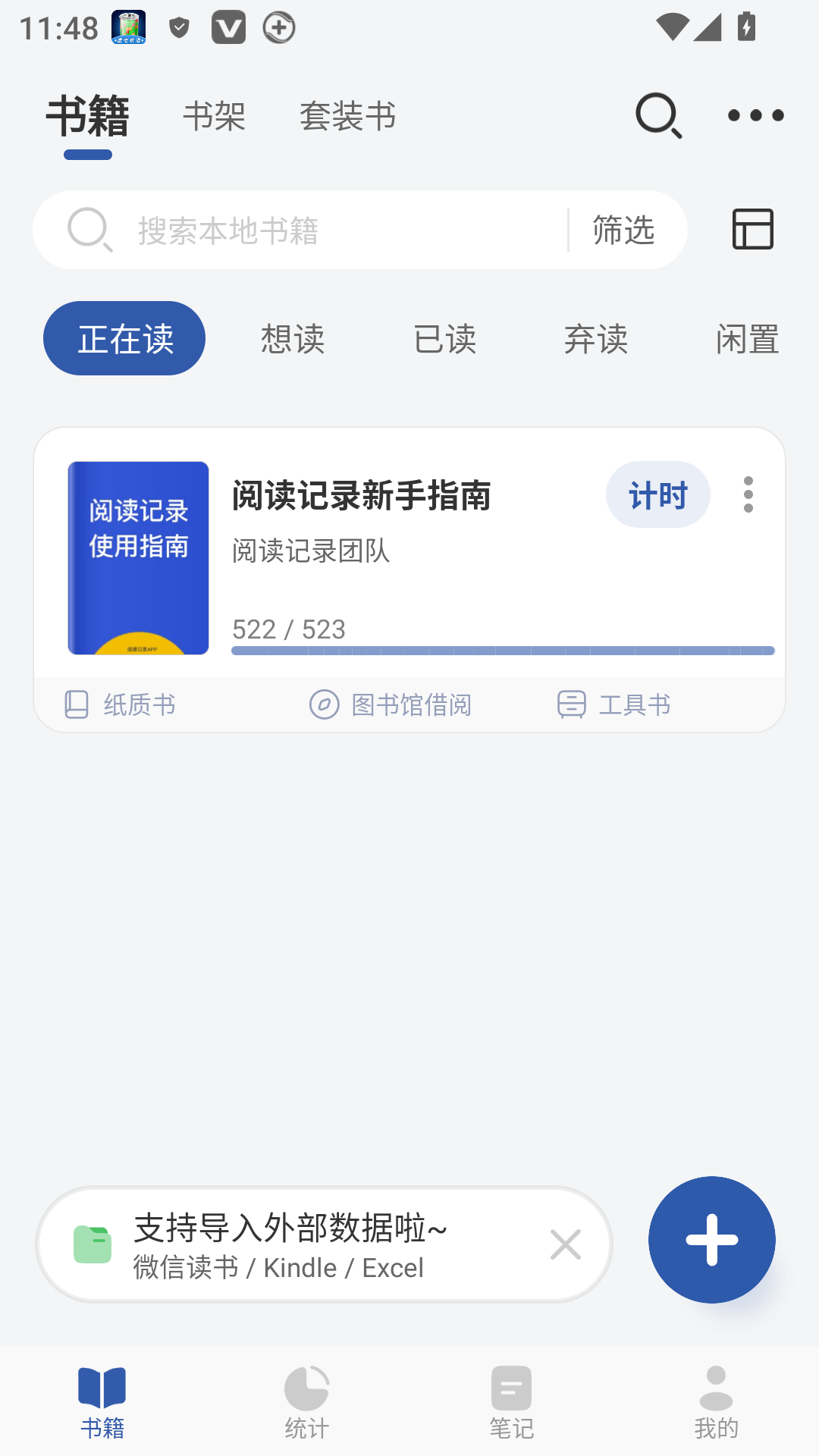Screen dimensions: 819x1456
Task: Tap the 图书馆借阅 library borrow tag icon
Action: click(322, 704)
